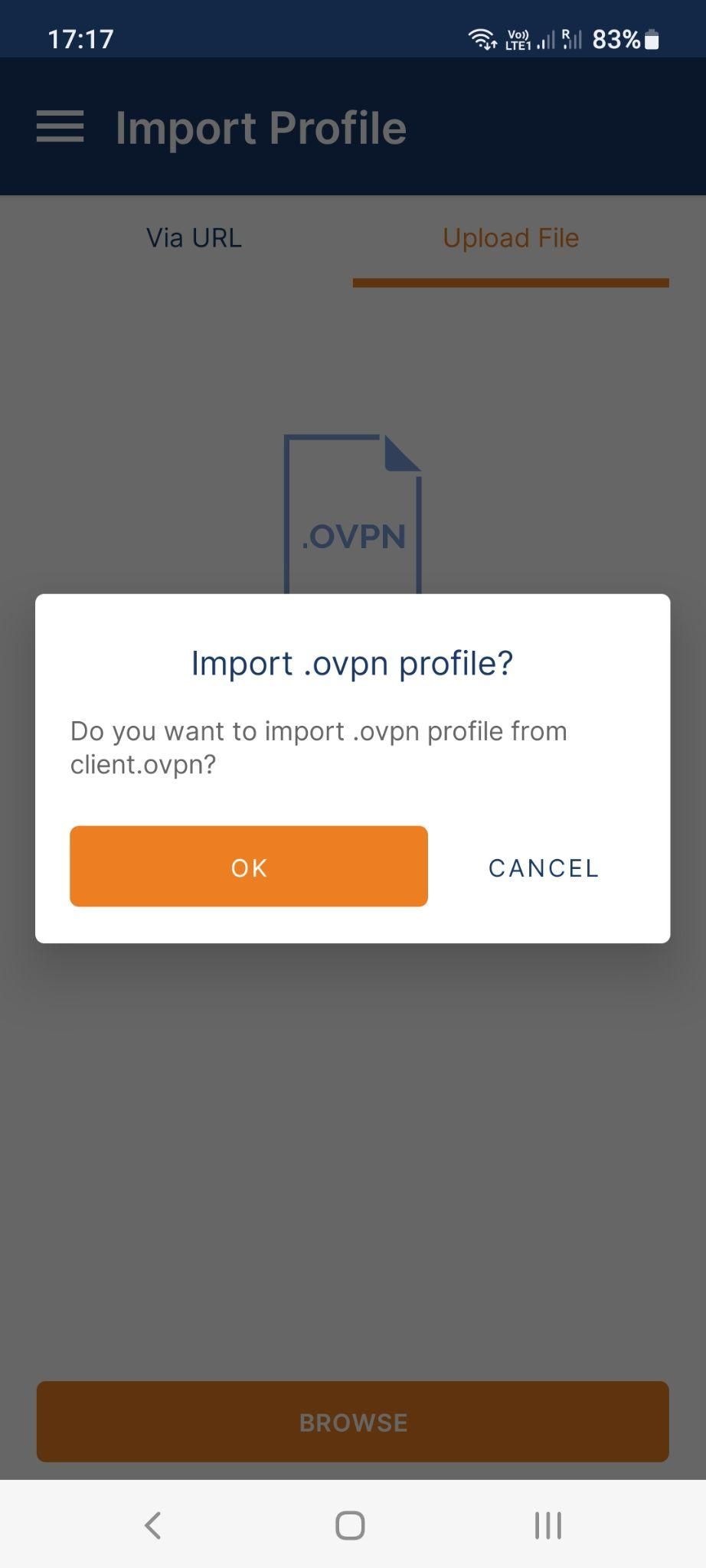Go back using system navigation
The width and height of the screenshot is (706, 1568).
click(153, 1525)
